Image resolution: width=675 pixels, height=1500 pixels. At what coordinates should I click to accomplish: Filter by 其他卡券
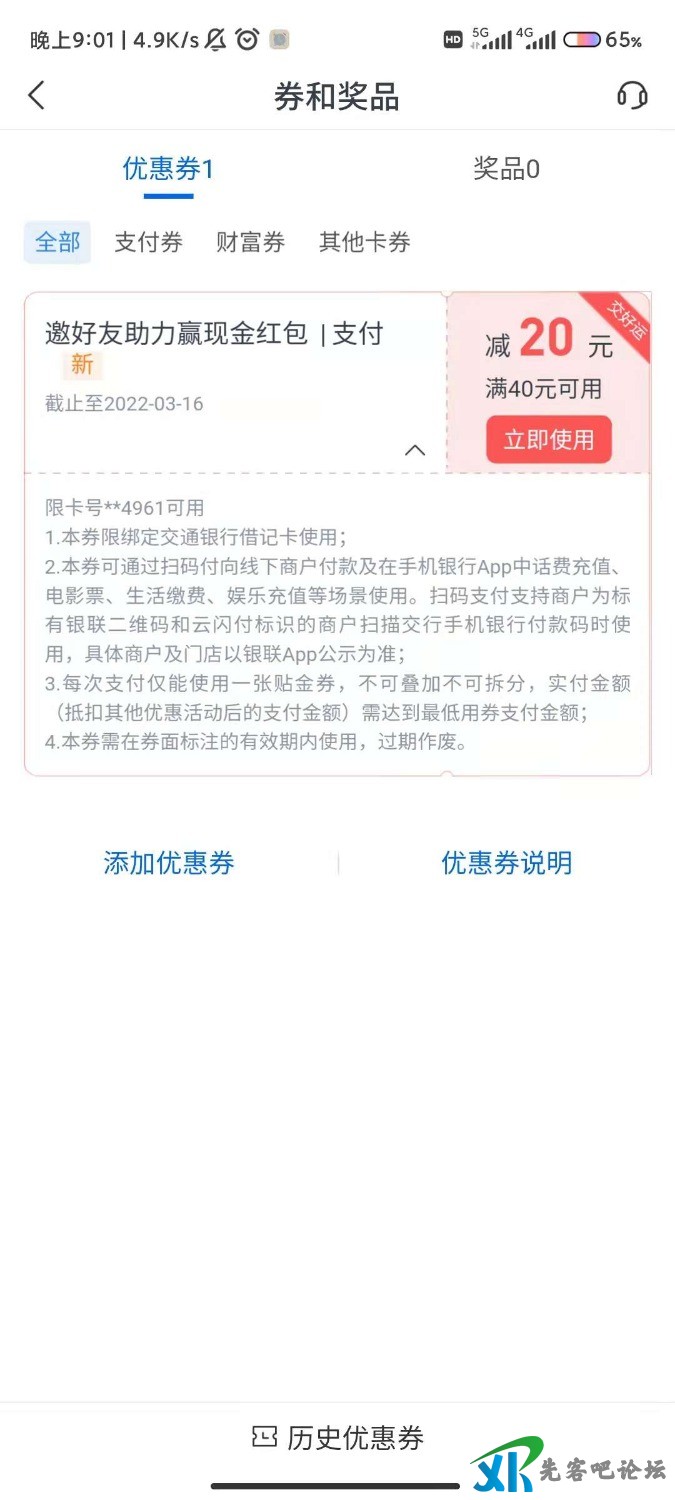(x=364, y=242)
